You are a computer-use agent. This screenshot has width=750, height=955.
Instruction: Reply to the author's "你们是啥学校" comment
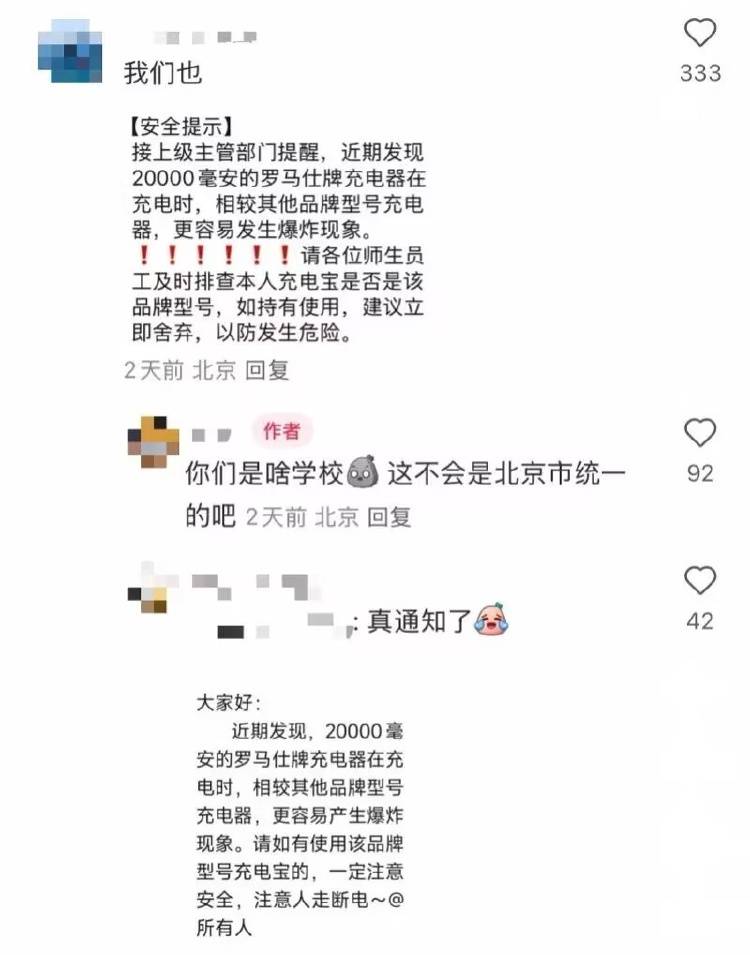tap(389, 517)
